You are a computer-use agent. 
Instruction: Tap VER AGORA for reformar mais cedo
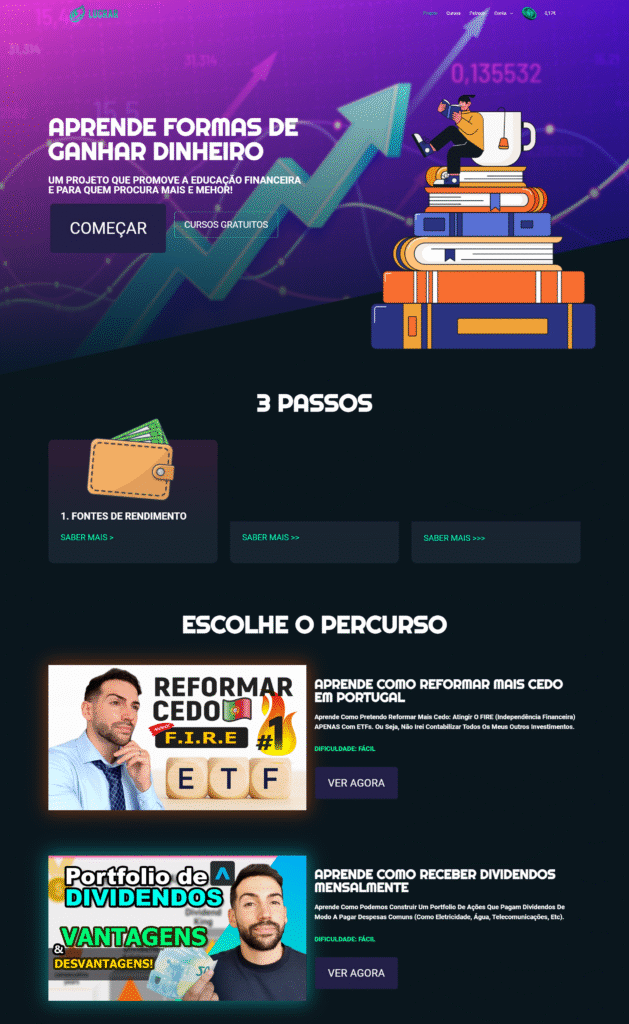click(x=356, y=783)
